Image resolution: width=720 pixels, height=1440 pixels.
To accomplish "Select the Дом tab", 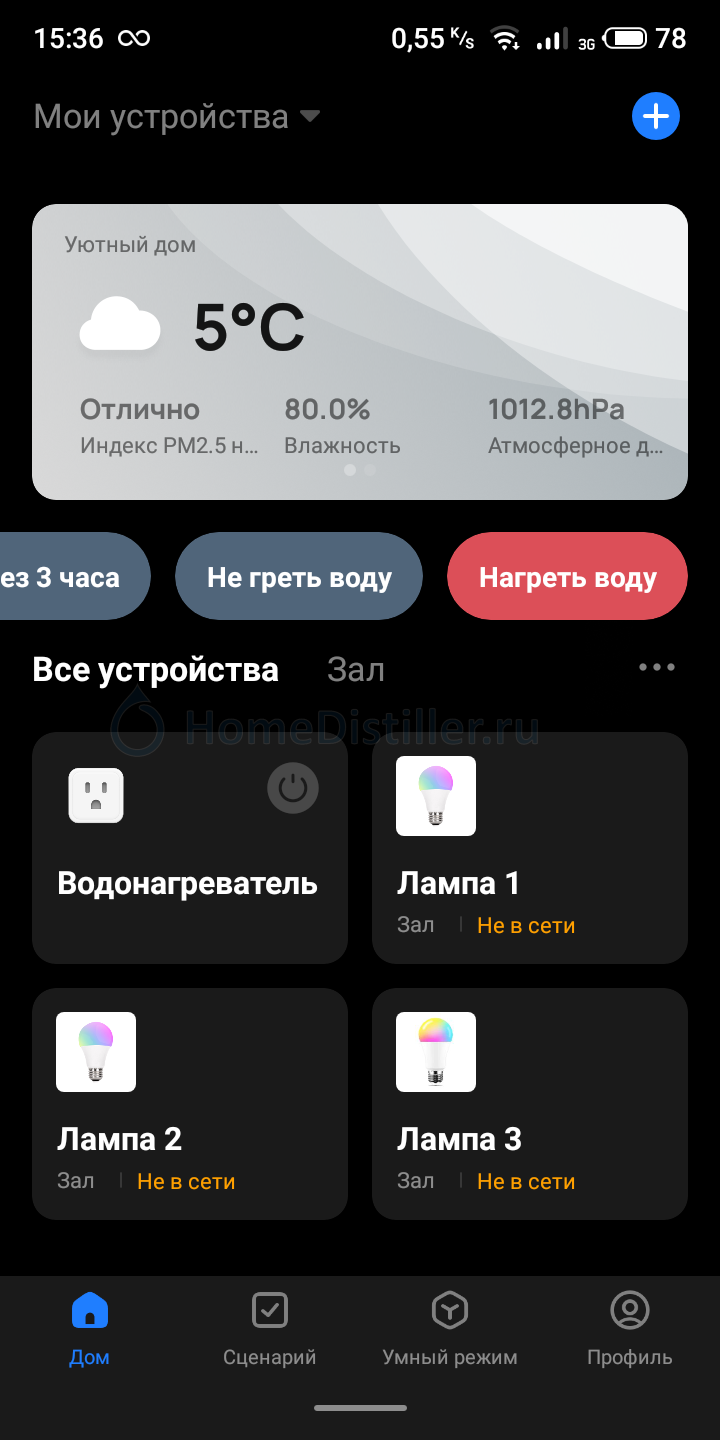I will [90, 1330].
